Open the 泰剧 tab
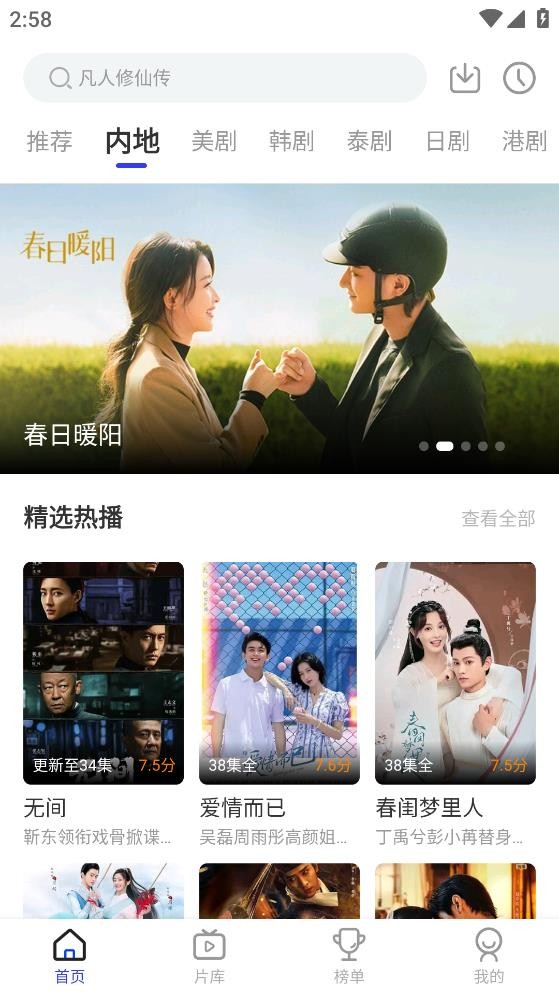This screenshot has height=995, width=559. point(369,141)
